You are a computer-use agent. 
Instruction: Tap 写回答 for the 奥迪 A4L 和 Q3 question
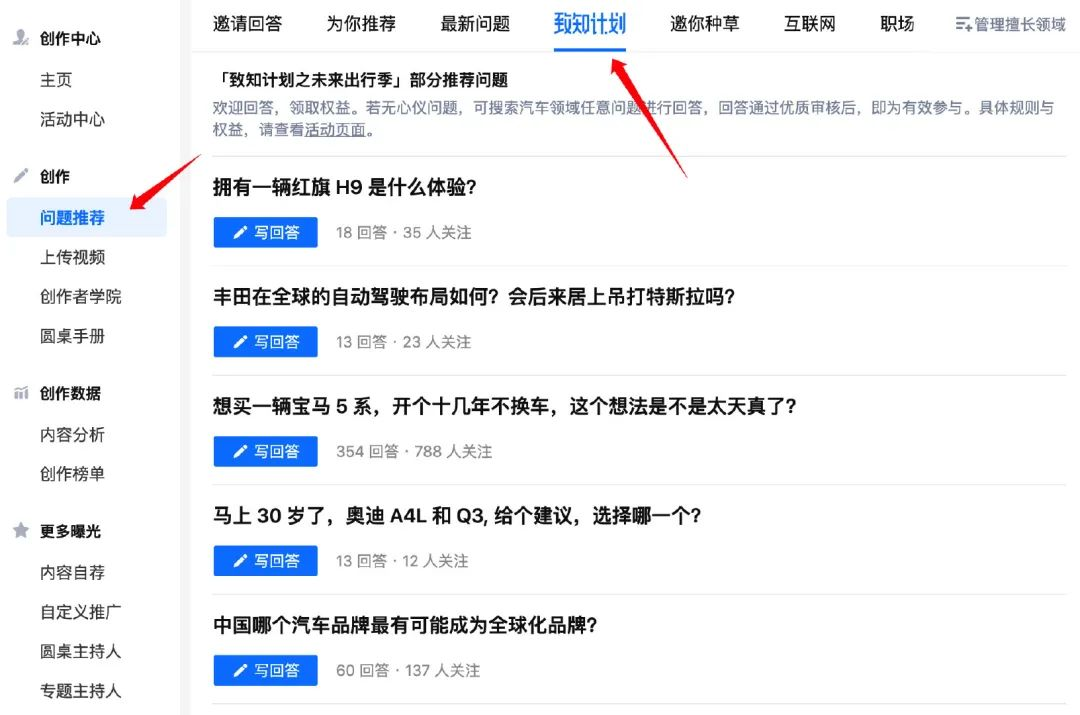265,561
